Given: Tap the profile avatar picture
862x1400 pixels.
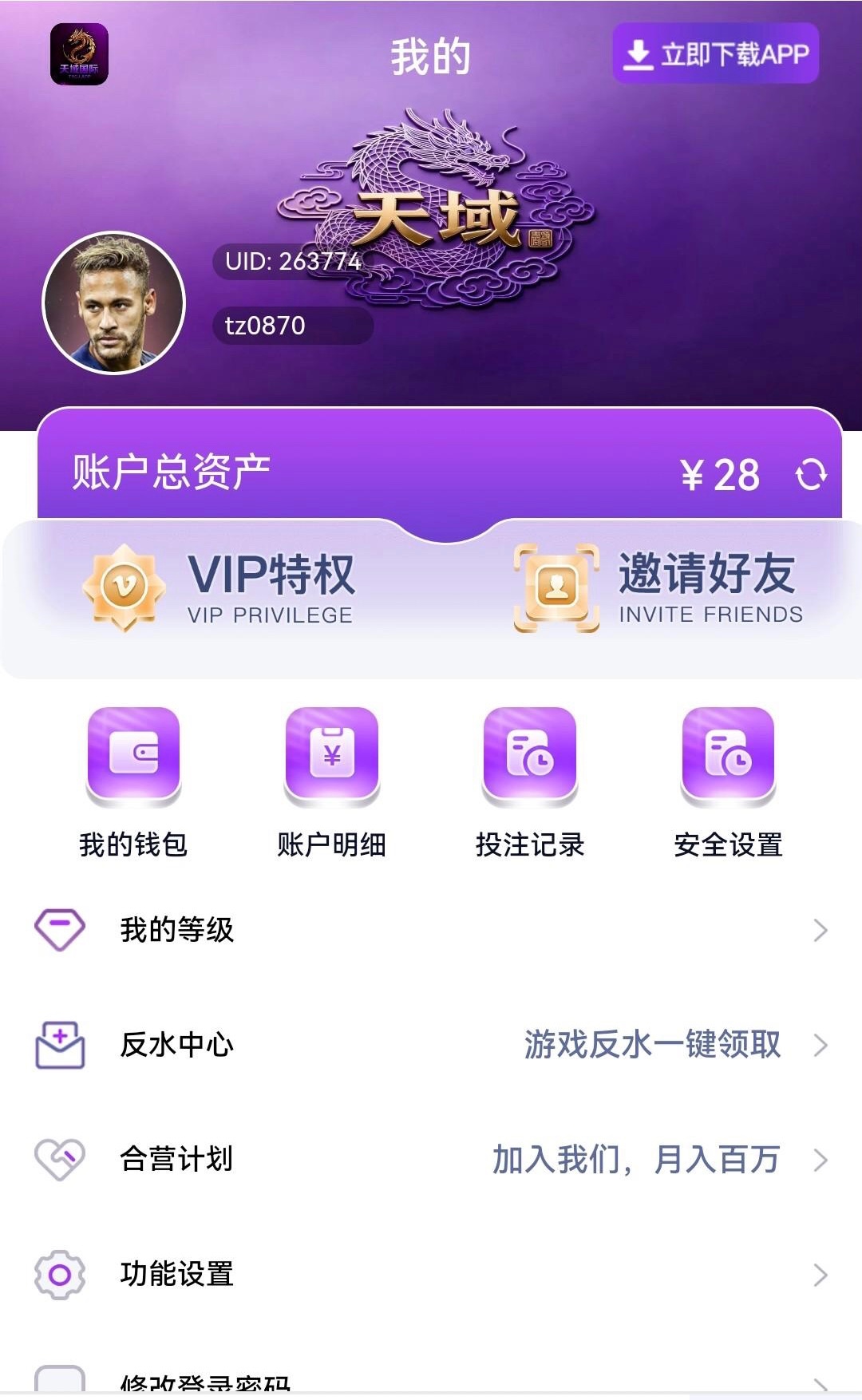Looking at the screenshot, I should 113,303.
